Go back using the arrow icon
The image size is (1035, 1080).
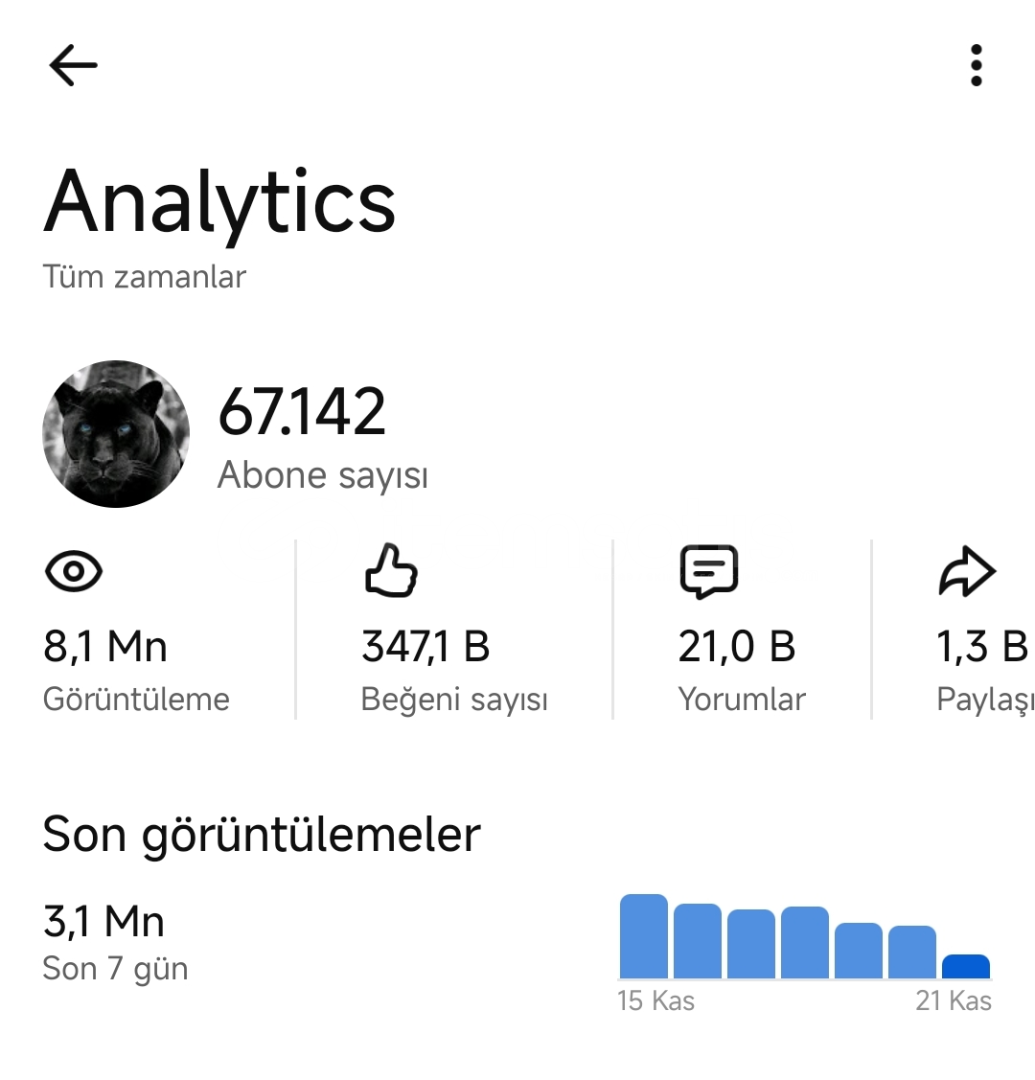click(73, 66)
